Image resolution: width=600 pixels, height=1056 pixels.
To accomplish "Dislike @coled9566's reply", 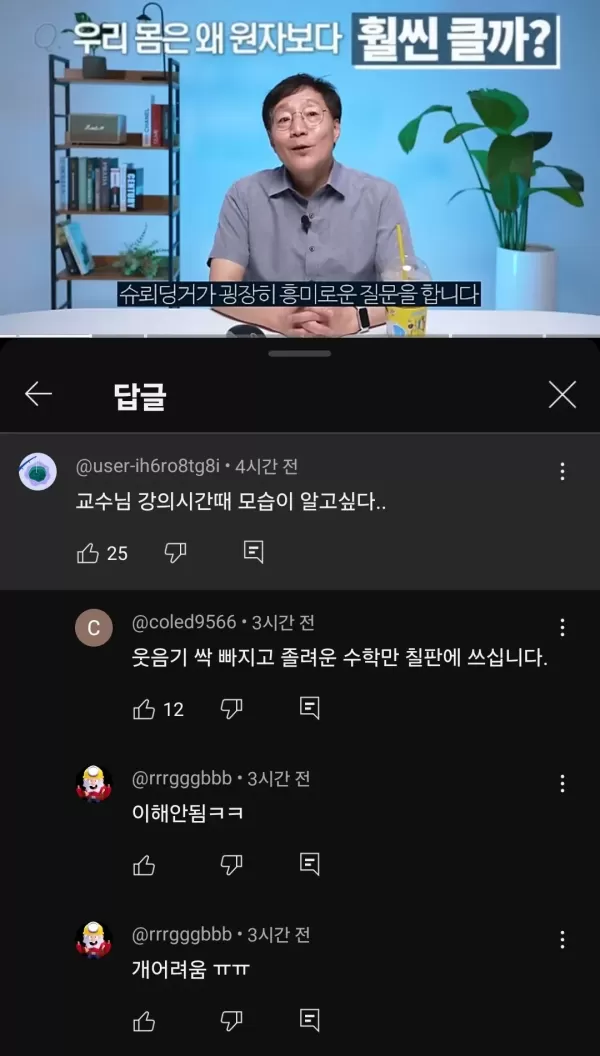I will (x=232, y=709).
